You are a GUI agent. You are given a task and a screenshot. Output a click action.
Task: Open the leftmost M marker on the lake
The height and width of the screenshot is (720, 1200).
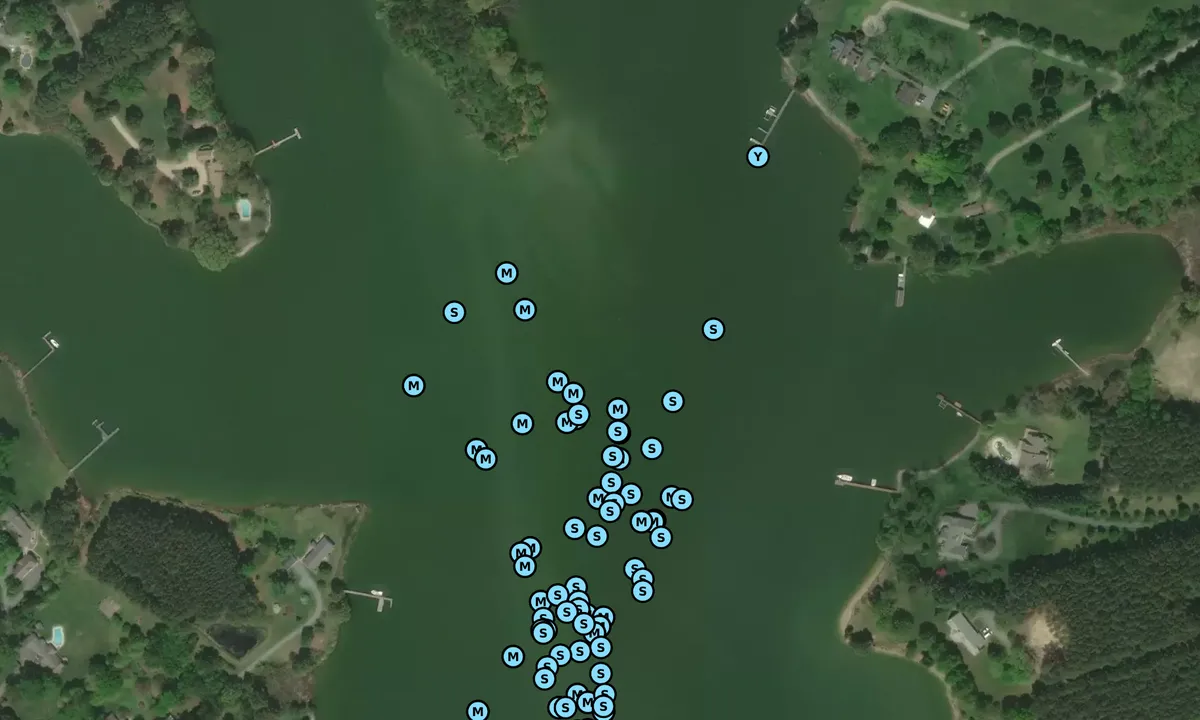(414, 385)
